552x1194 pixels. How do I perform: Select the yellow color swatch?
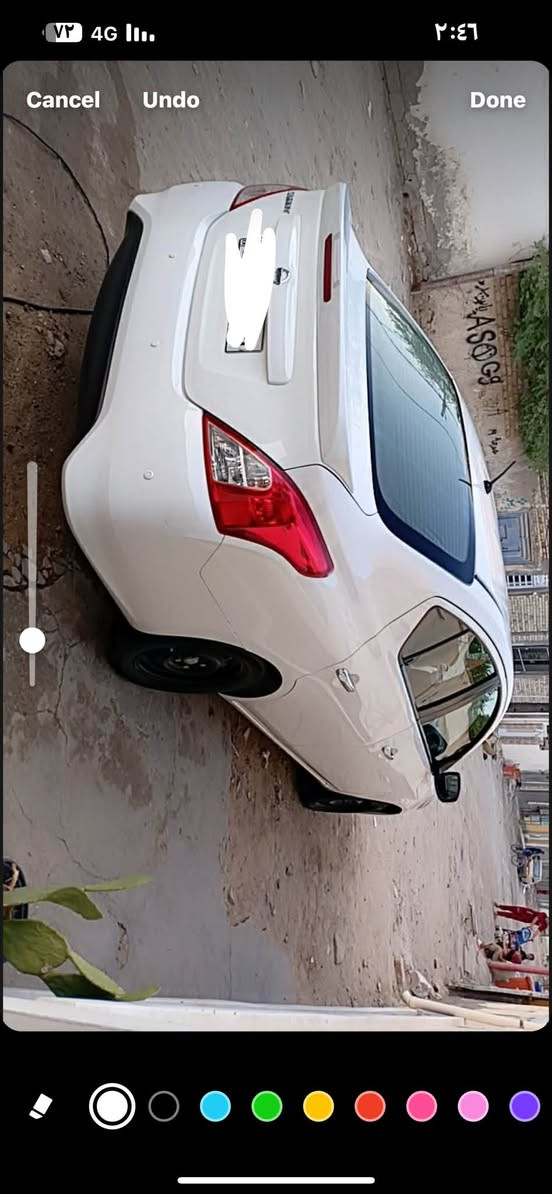(x=318, y=1106)
